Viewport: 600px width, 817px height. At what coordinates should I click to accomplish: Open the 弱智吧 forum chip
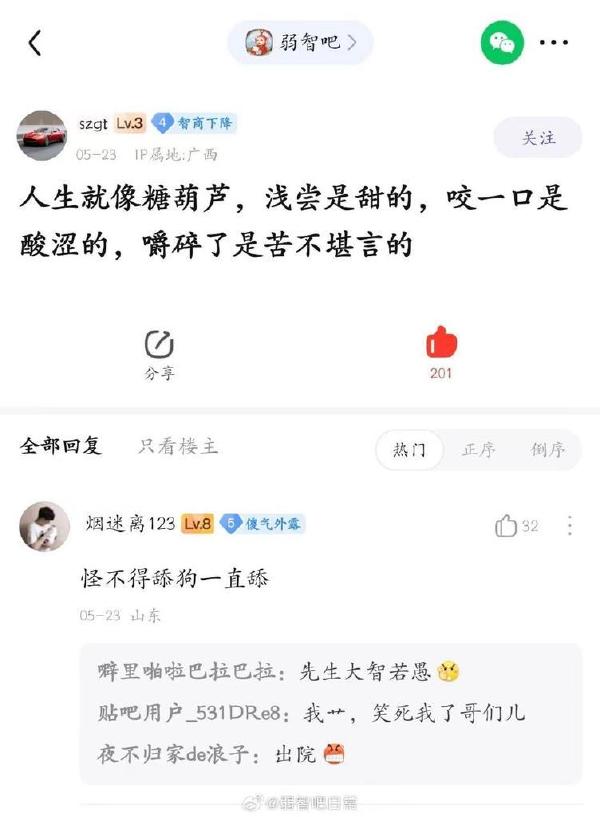point(300,42)
